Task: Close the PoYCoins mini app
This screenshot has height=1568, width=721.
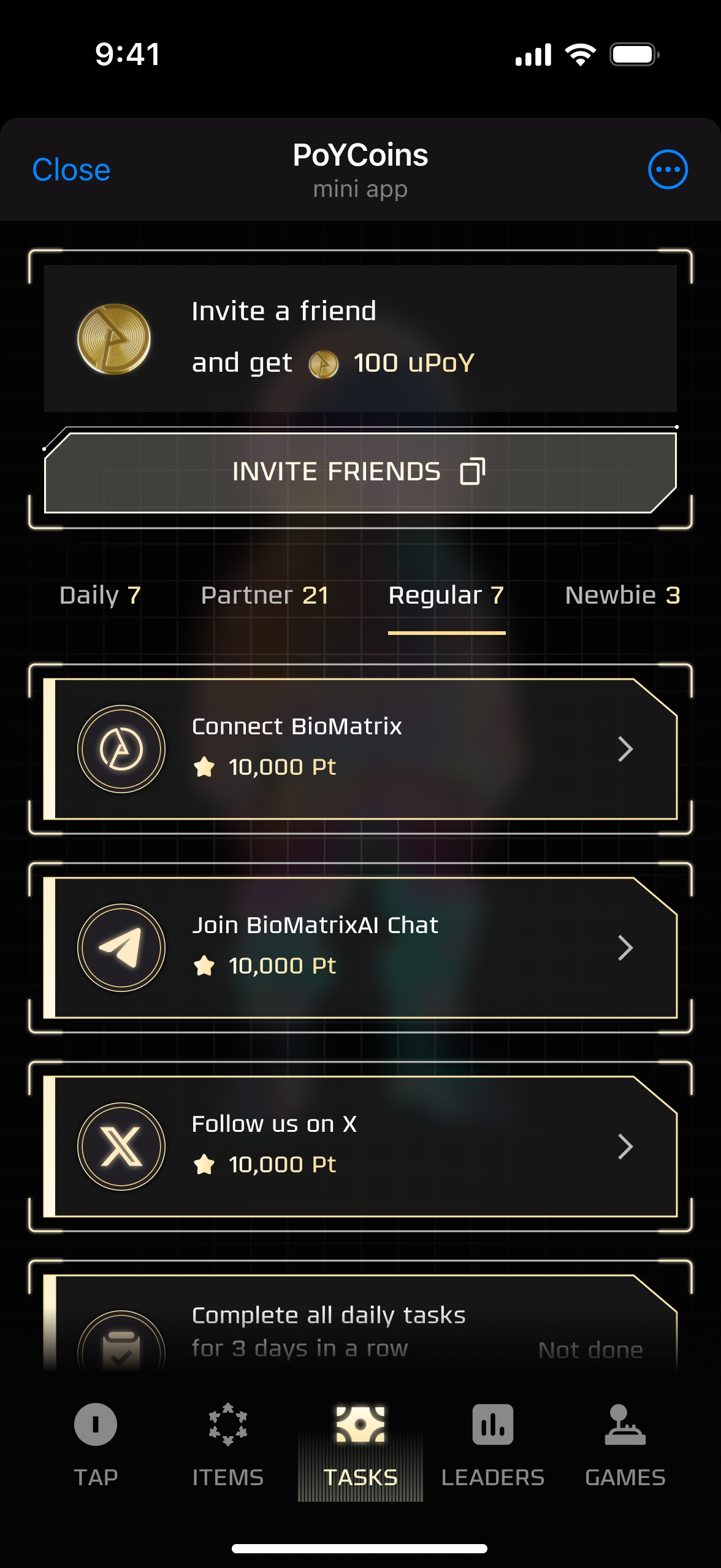Action: coord(71,169)
